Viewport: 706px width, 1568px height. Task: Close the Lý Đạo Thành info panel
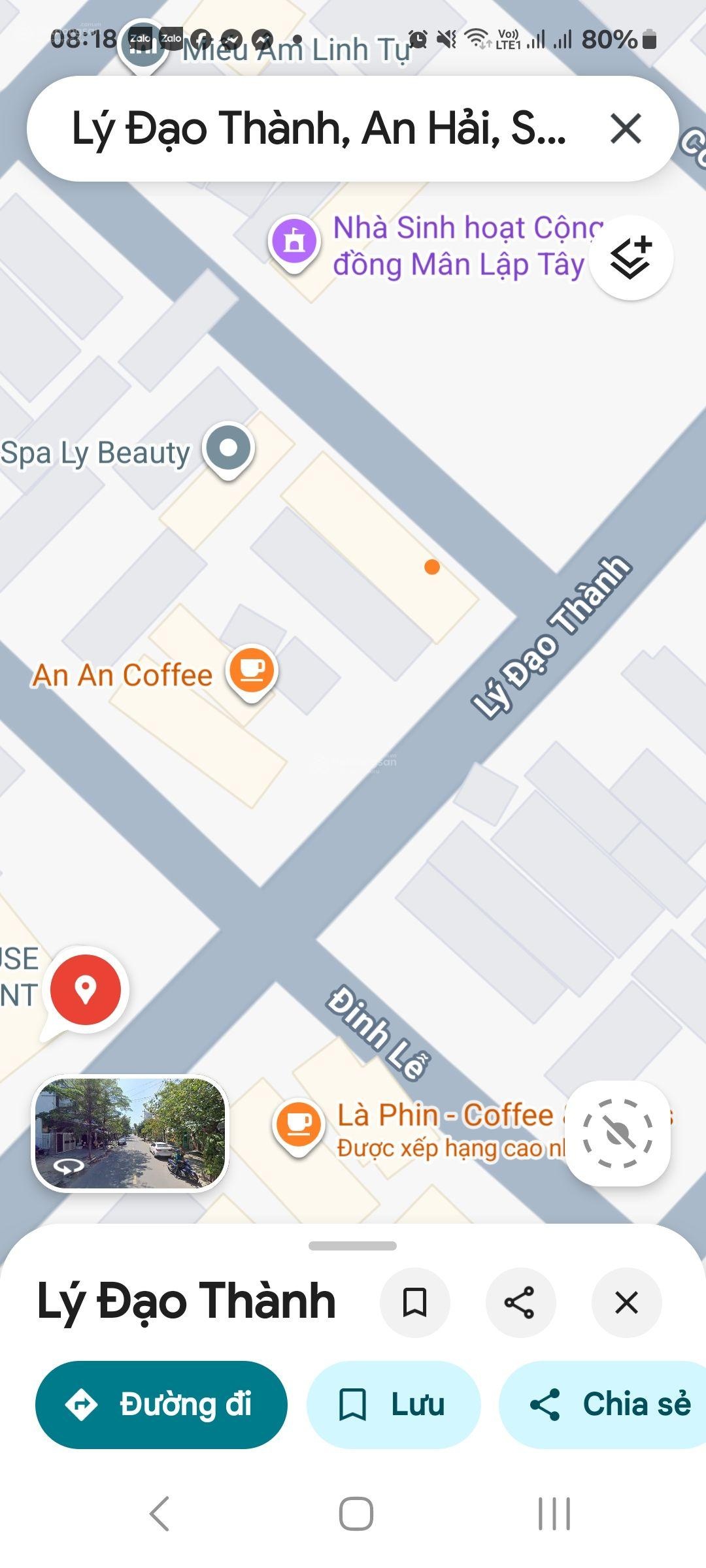pyautogui.click(x=626, y=1303)
